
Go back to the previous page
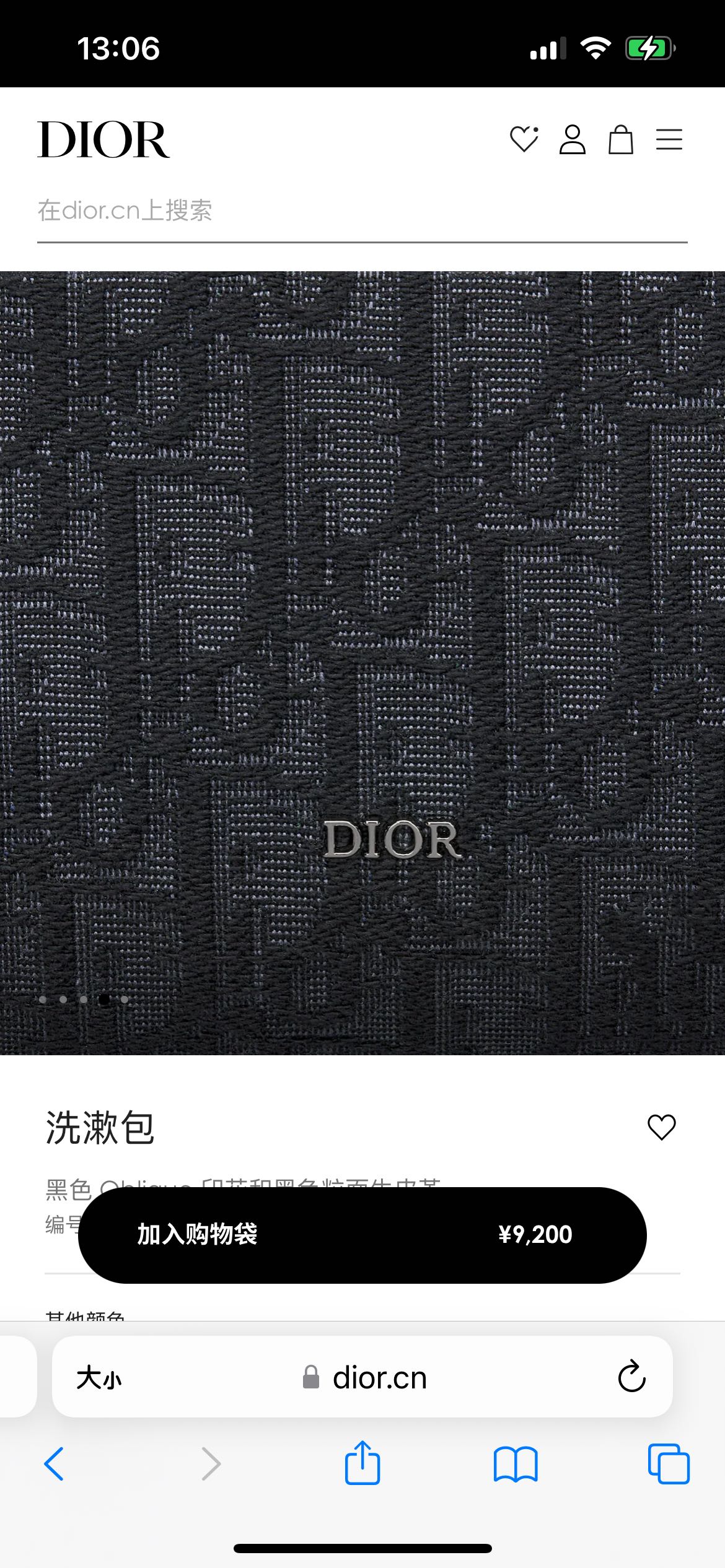[54, 1464]
